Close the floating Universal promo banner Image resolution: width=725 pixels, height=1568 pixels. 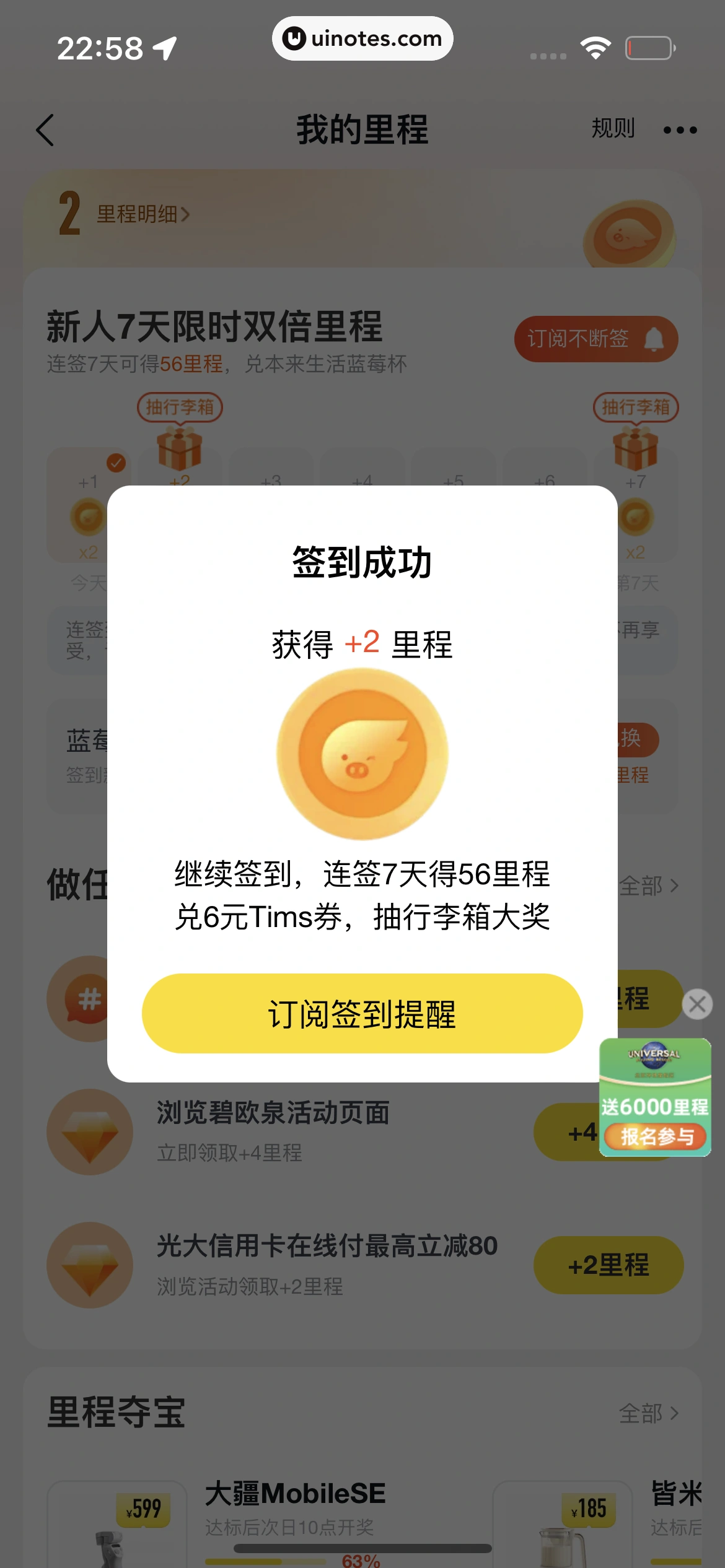click(x=697, y=1004)
